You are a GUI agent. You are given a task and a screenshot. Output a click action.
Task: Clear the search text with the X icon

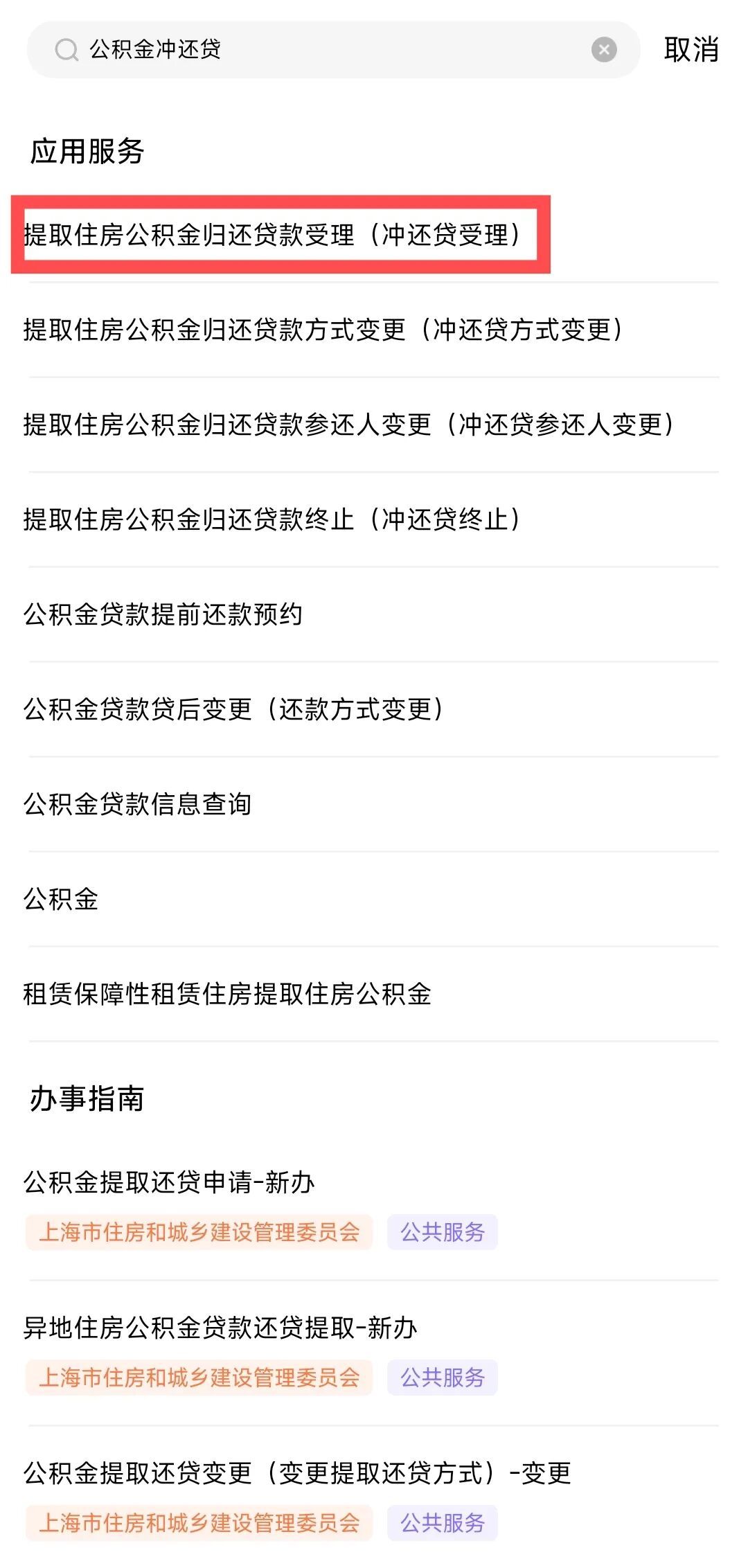coord(604,50)
